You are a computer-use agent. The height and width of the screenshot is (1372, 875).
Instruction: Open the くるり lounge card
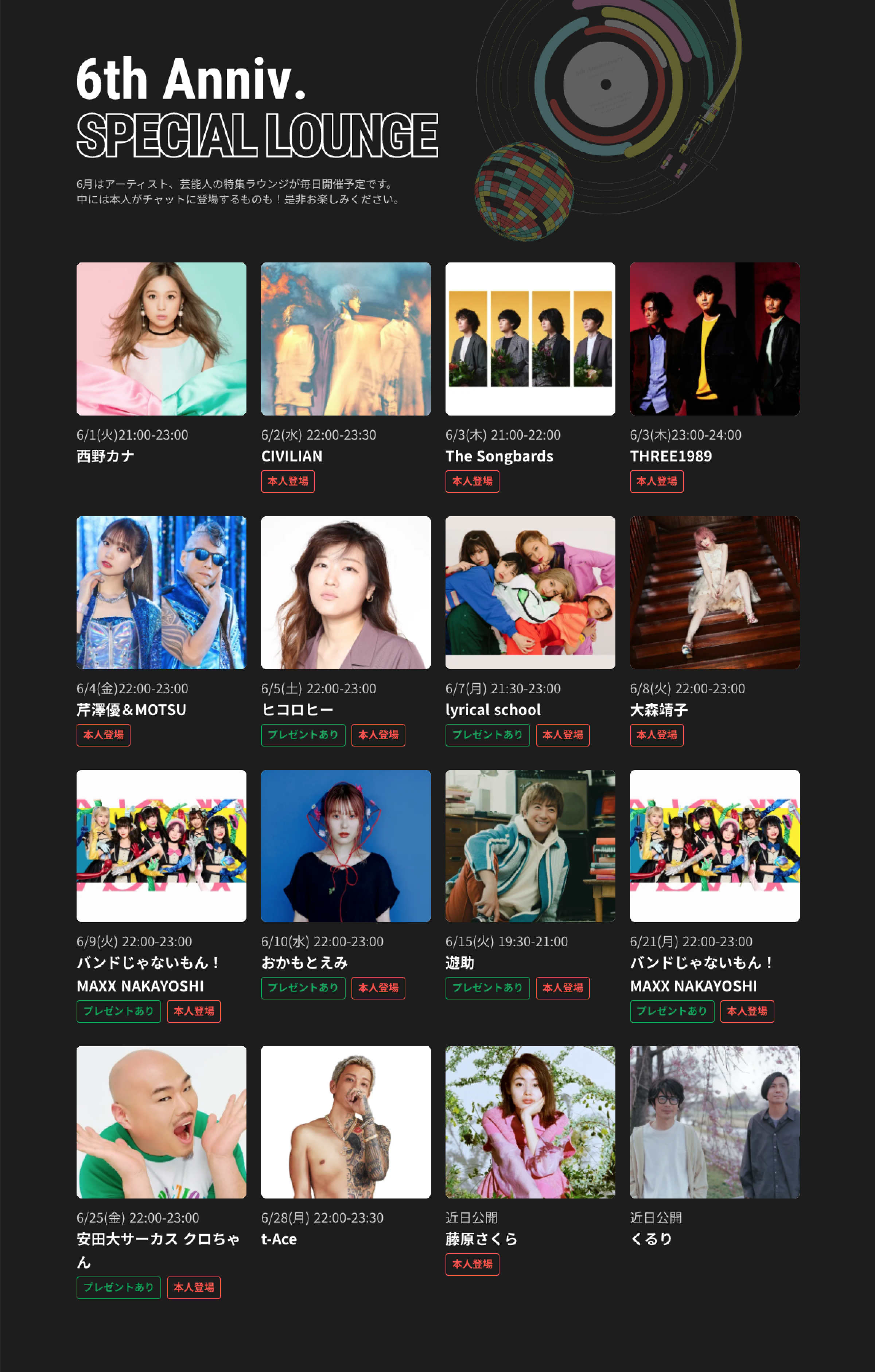714,1122
